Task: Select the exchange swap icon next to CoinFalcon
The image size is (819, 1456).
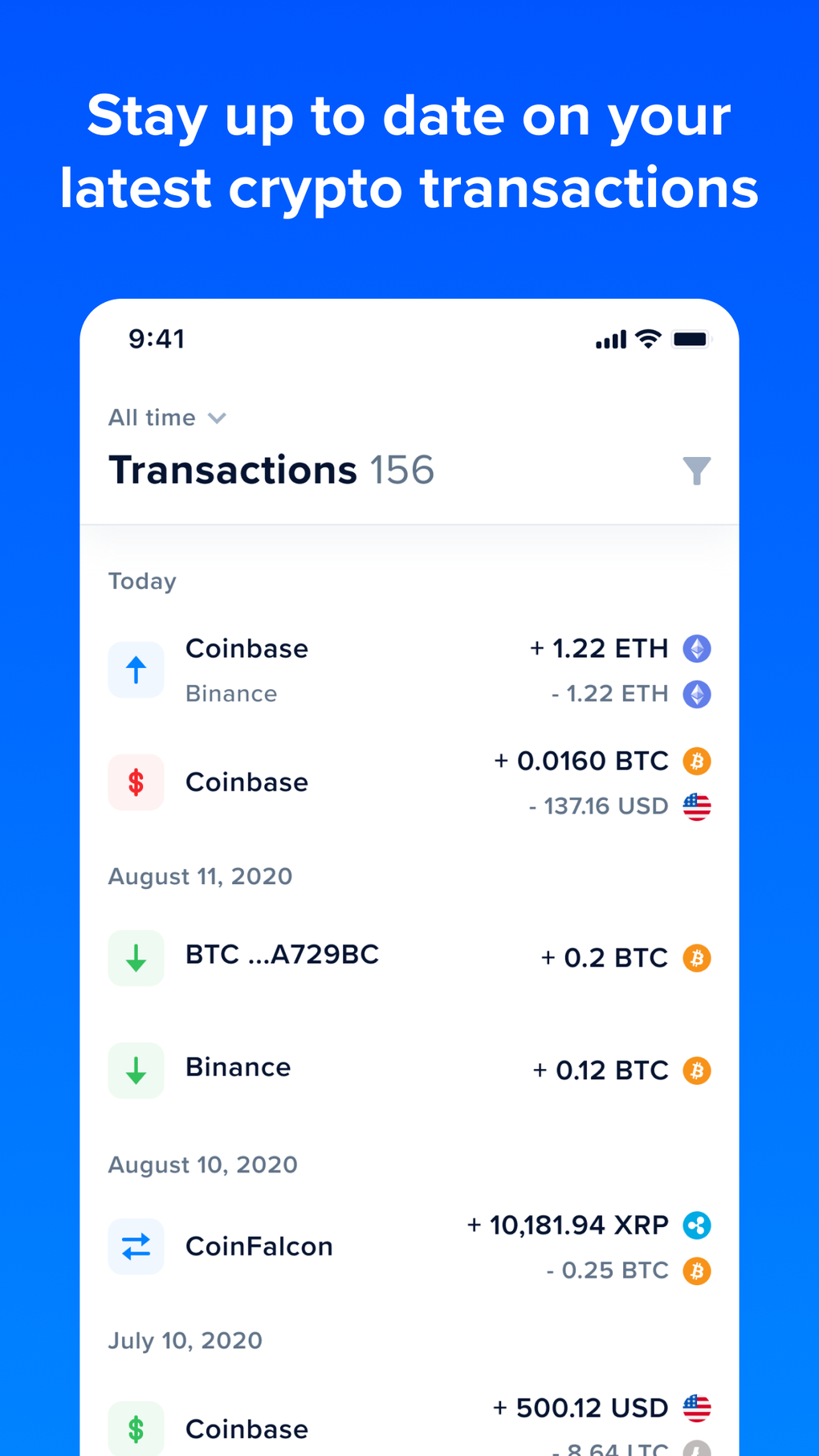Action: [x=136, y=1246]
